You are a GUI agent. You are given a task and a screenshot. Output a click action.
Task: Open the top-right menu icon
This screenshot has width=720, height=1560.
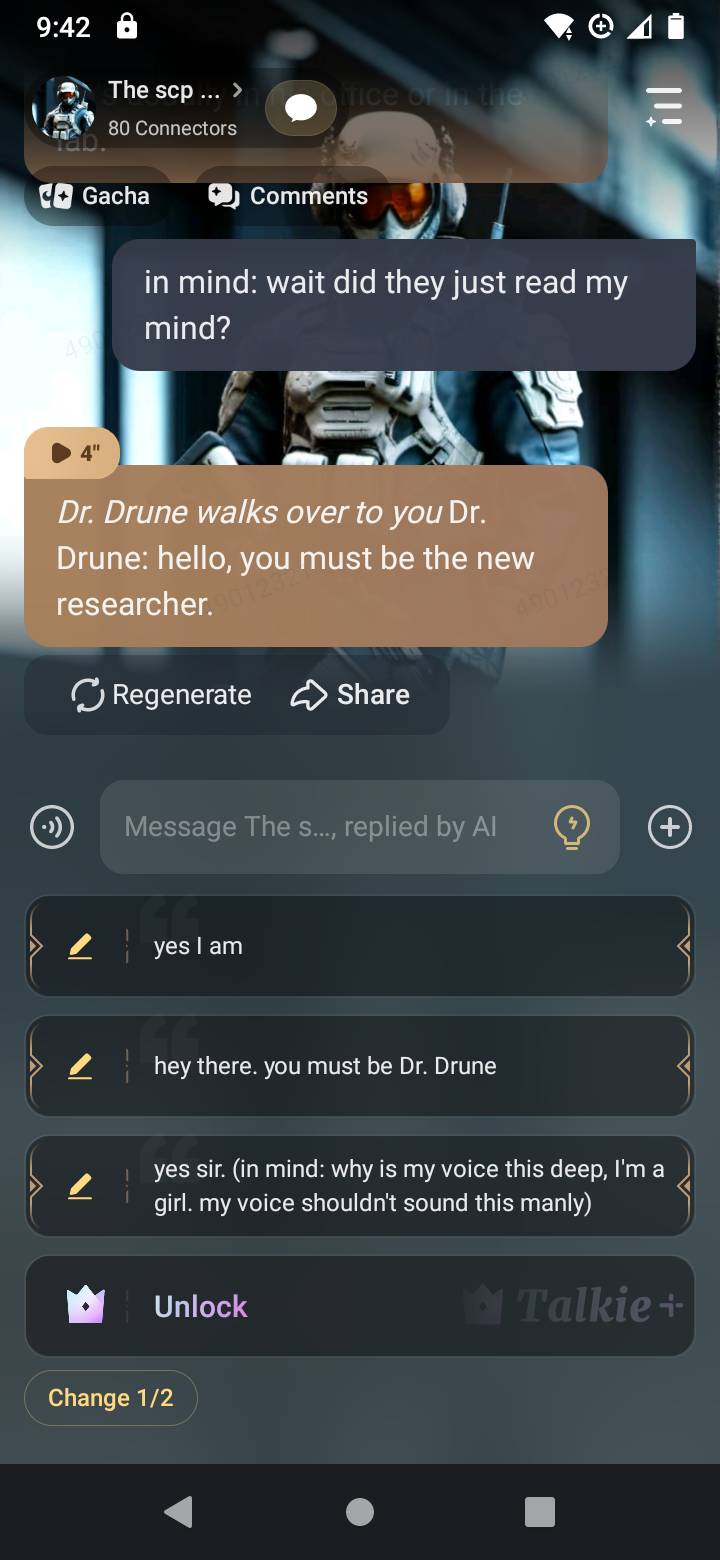(x=664, y=107)
